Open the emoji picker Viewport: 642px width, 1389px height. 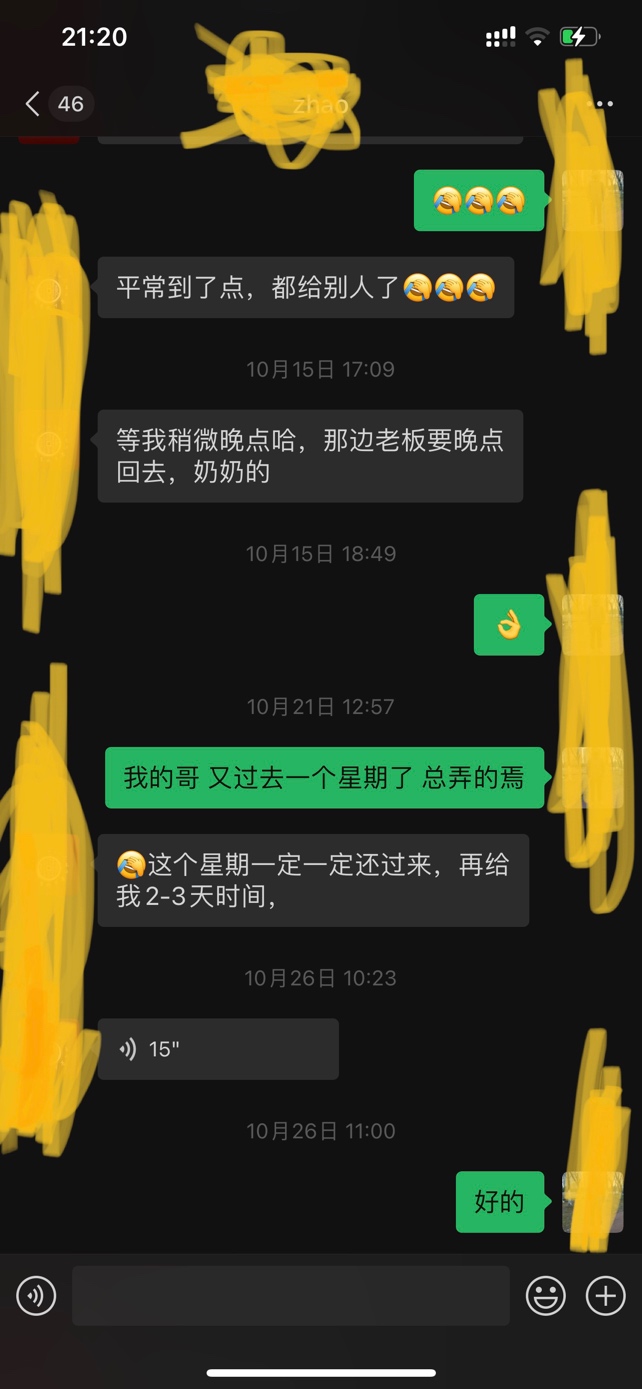pos(546,1297)
